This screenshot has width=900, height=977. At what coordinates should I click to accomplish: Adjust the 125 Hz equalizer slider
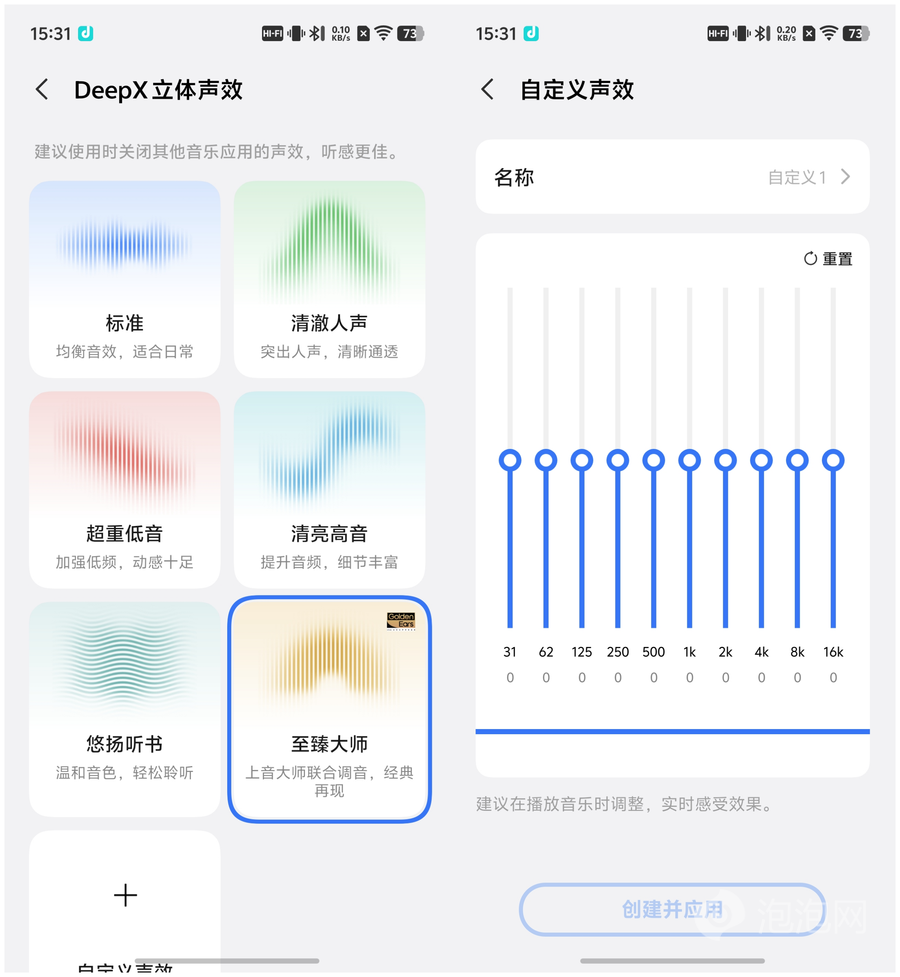pyautogui.click(x=582, y=460)
